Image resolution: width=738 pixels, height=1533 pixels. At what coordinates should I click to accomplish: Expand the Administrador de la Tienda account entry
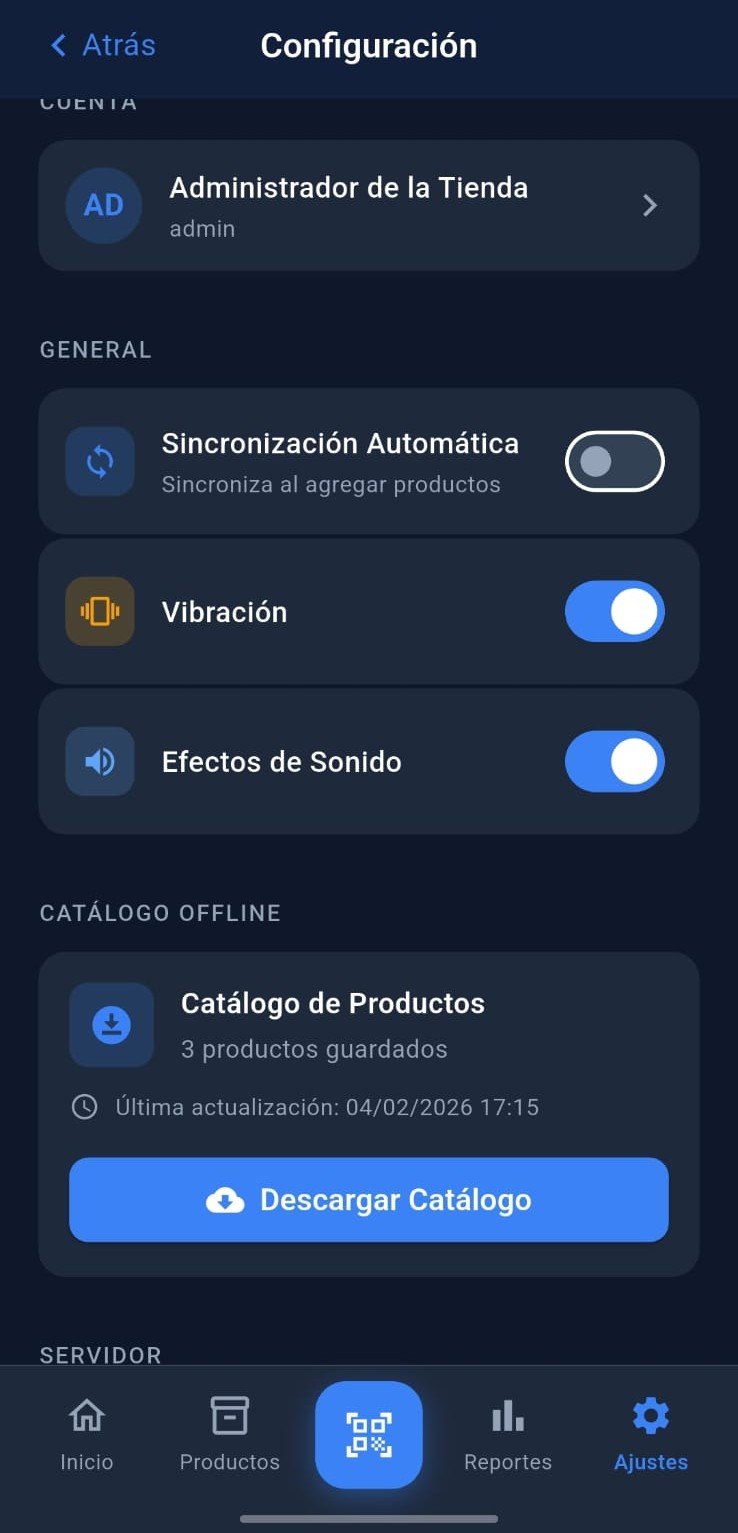(x=649, y=205)
